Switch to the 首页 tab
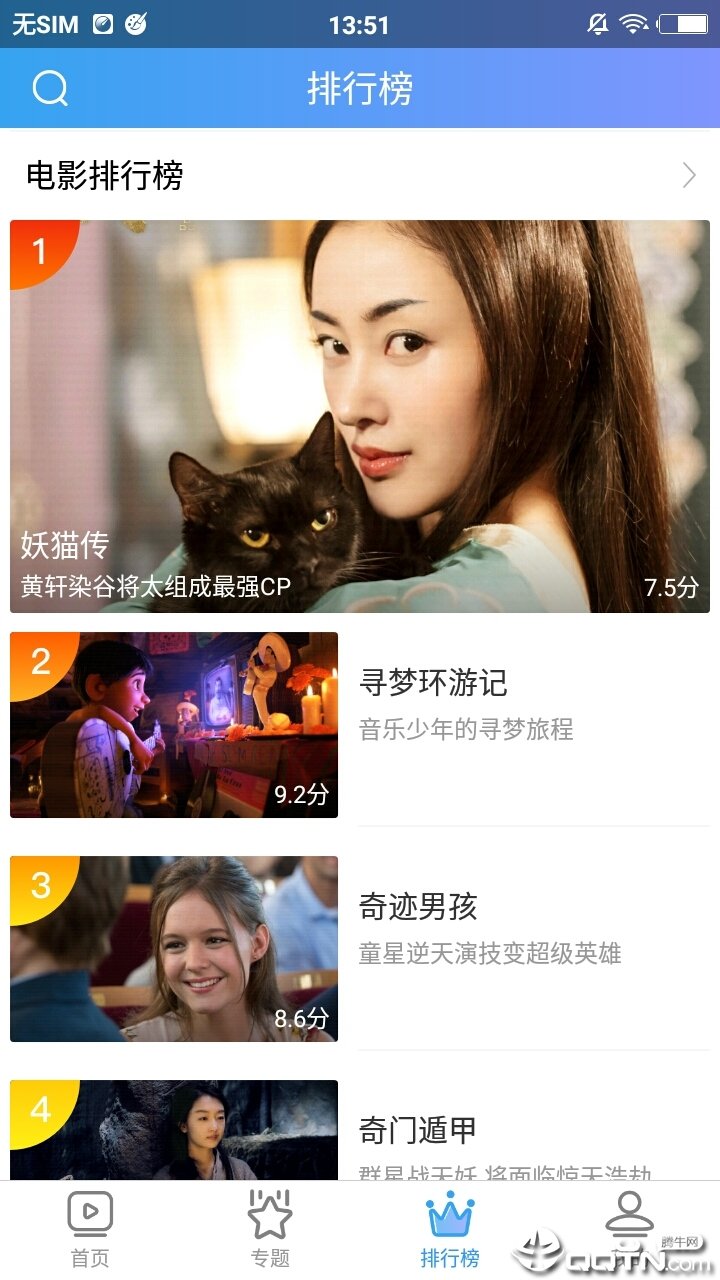The image size is (720, 1280). (x=90, y=1230)
